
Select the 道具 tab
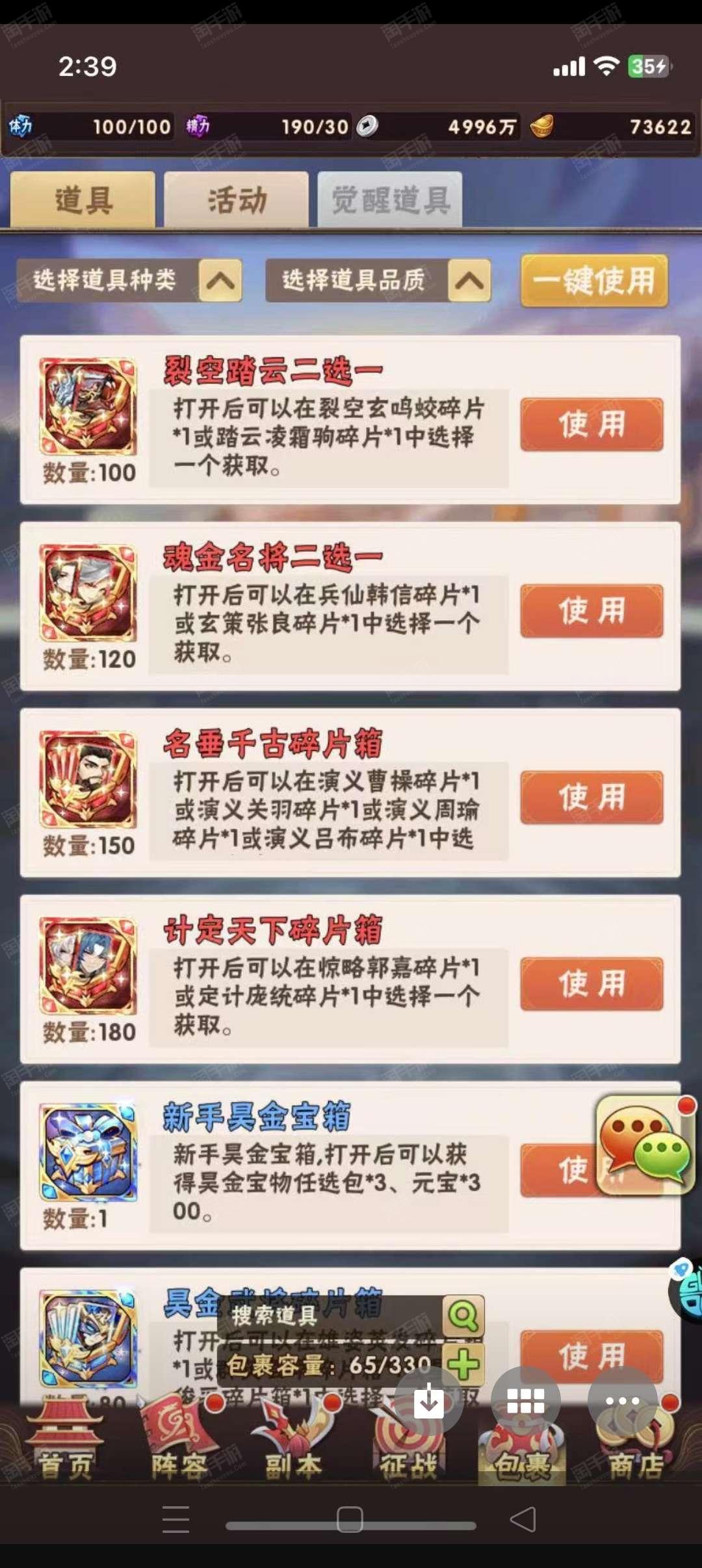click(83, 200)
